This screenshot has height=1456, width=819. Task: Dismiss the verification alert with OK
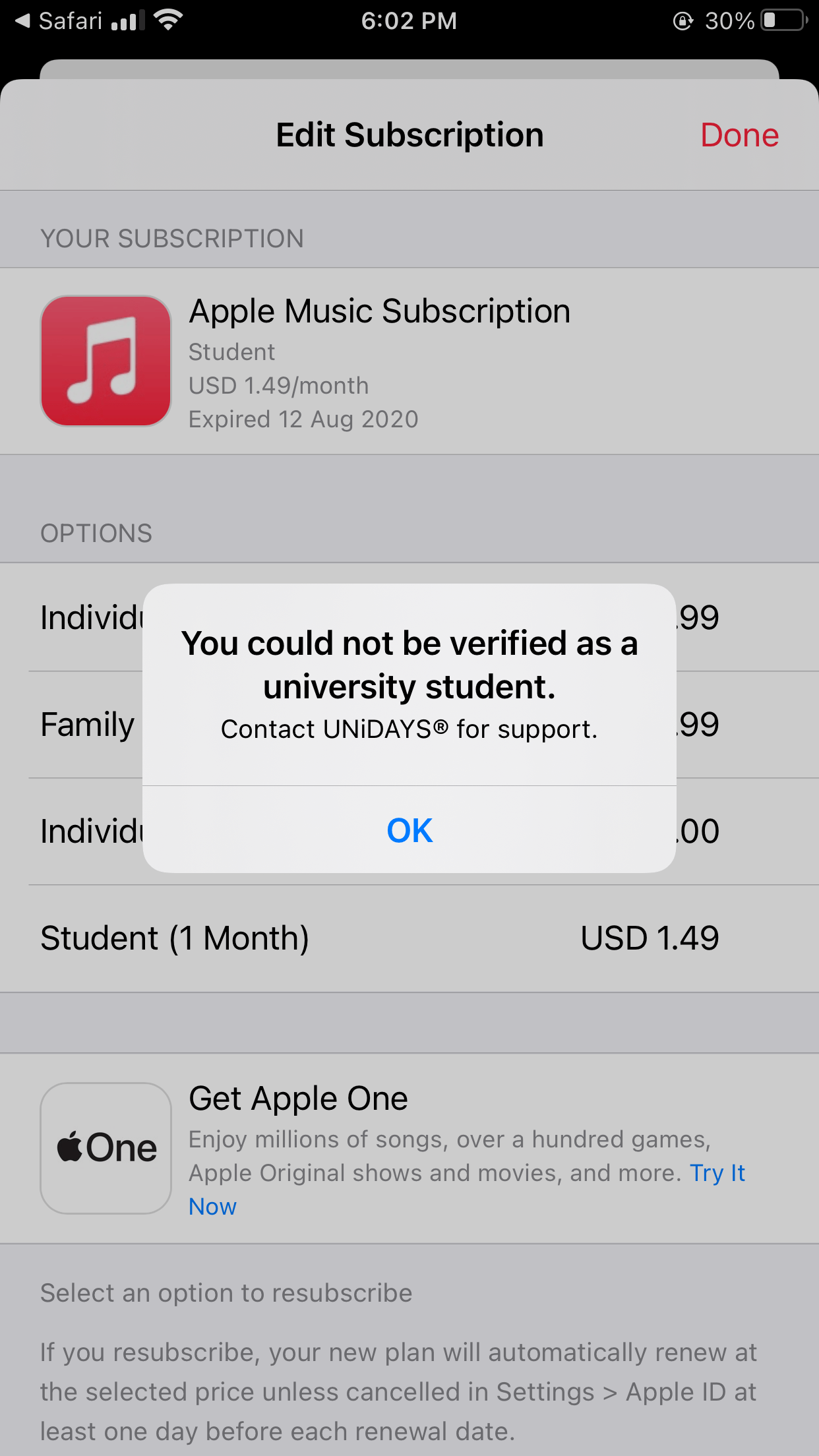coord(409,830)
